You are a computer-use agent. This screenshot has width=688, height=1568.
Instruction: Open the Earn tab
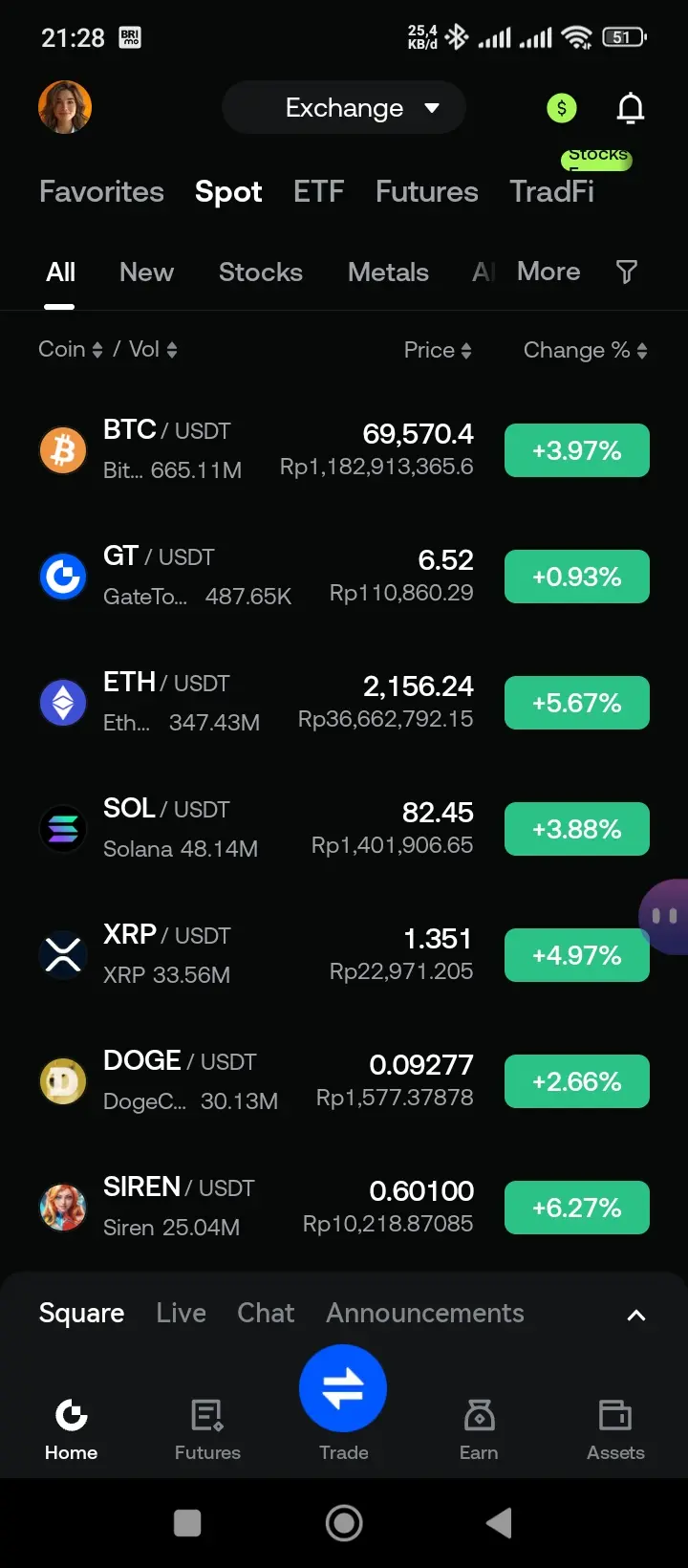coord(479,1429)
